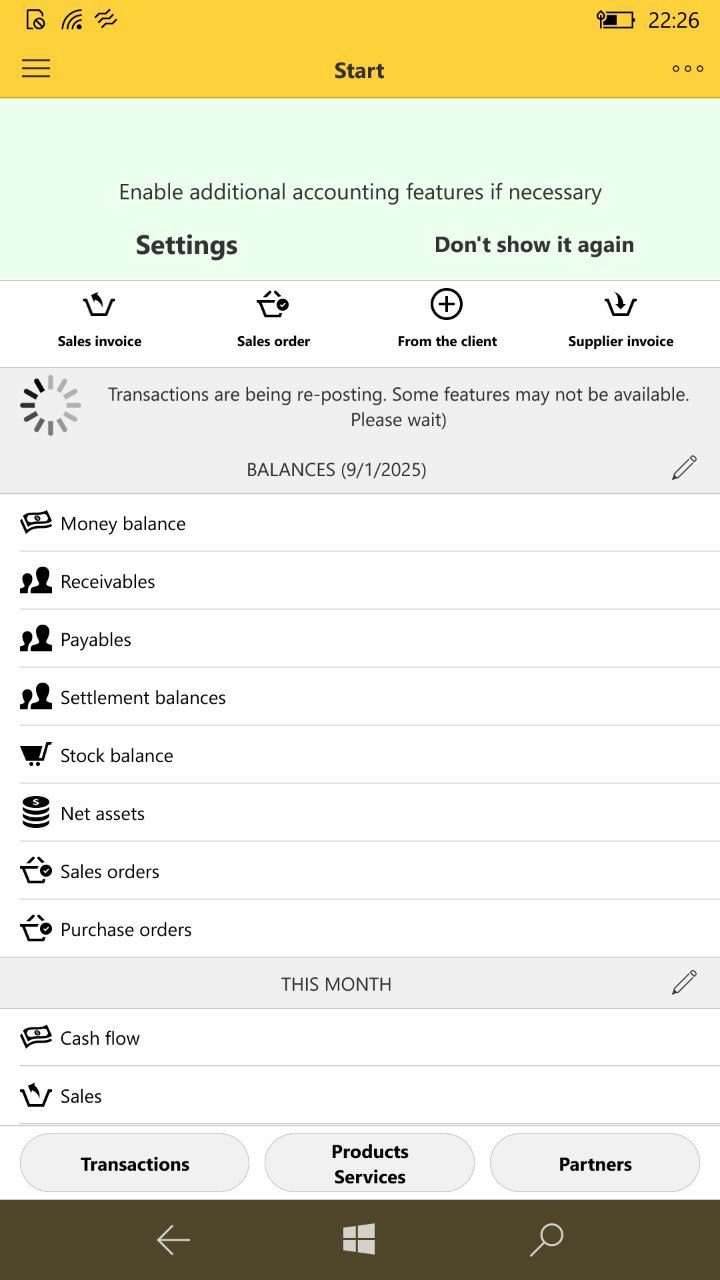Open Settings from the banner
Image resolution: width=720 pixels, height=1280 pixels.
[187, 245]
